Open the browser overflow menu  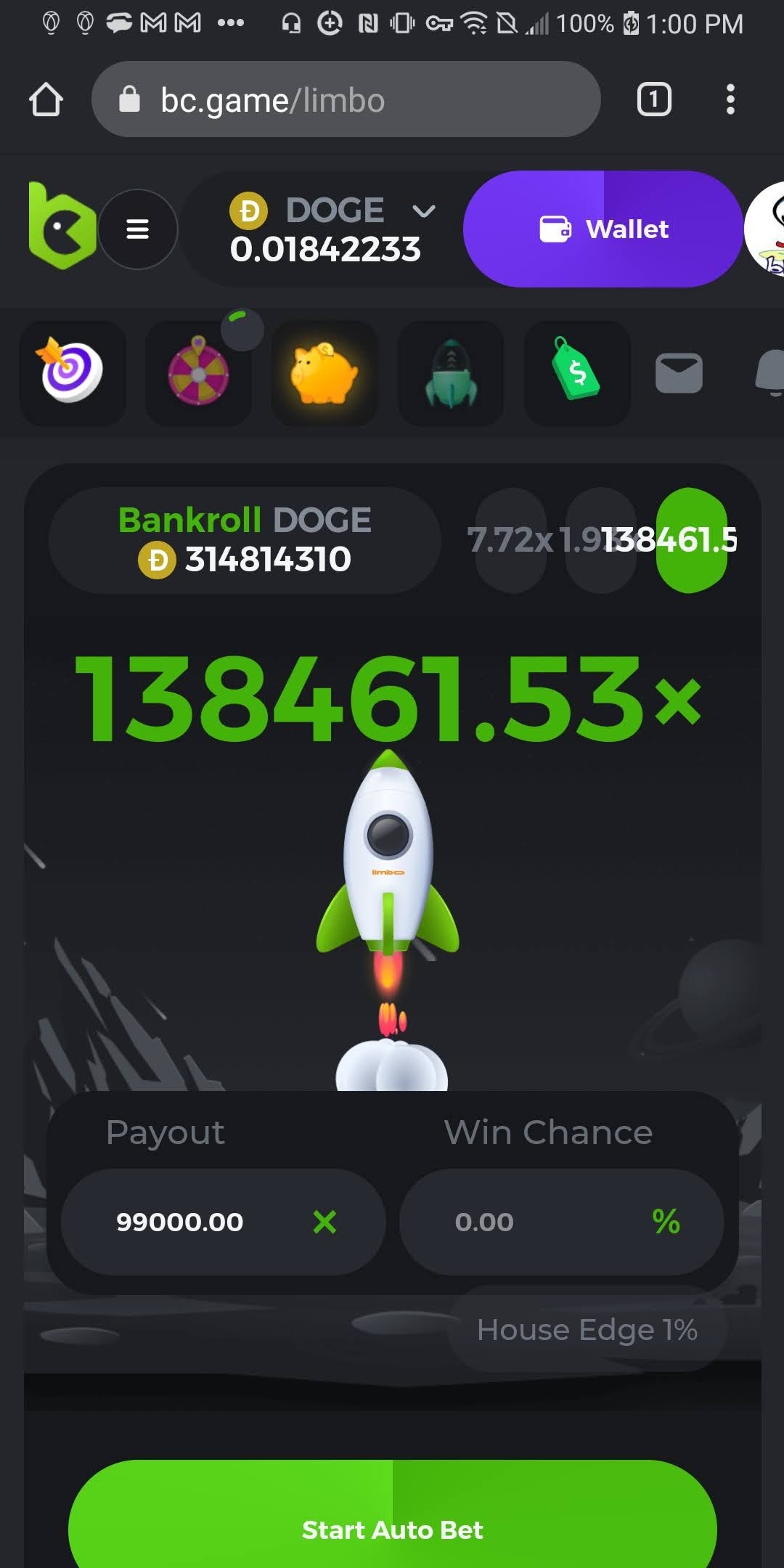tap(730, 99)
